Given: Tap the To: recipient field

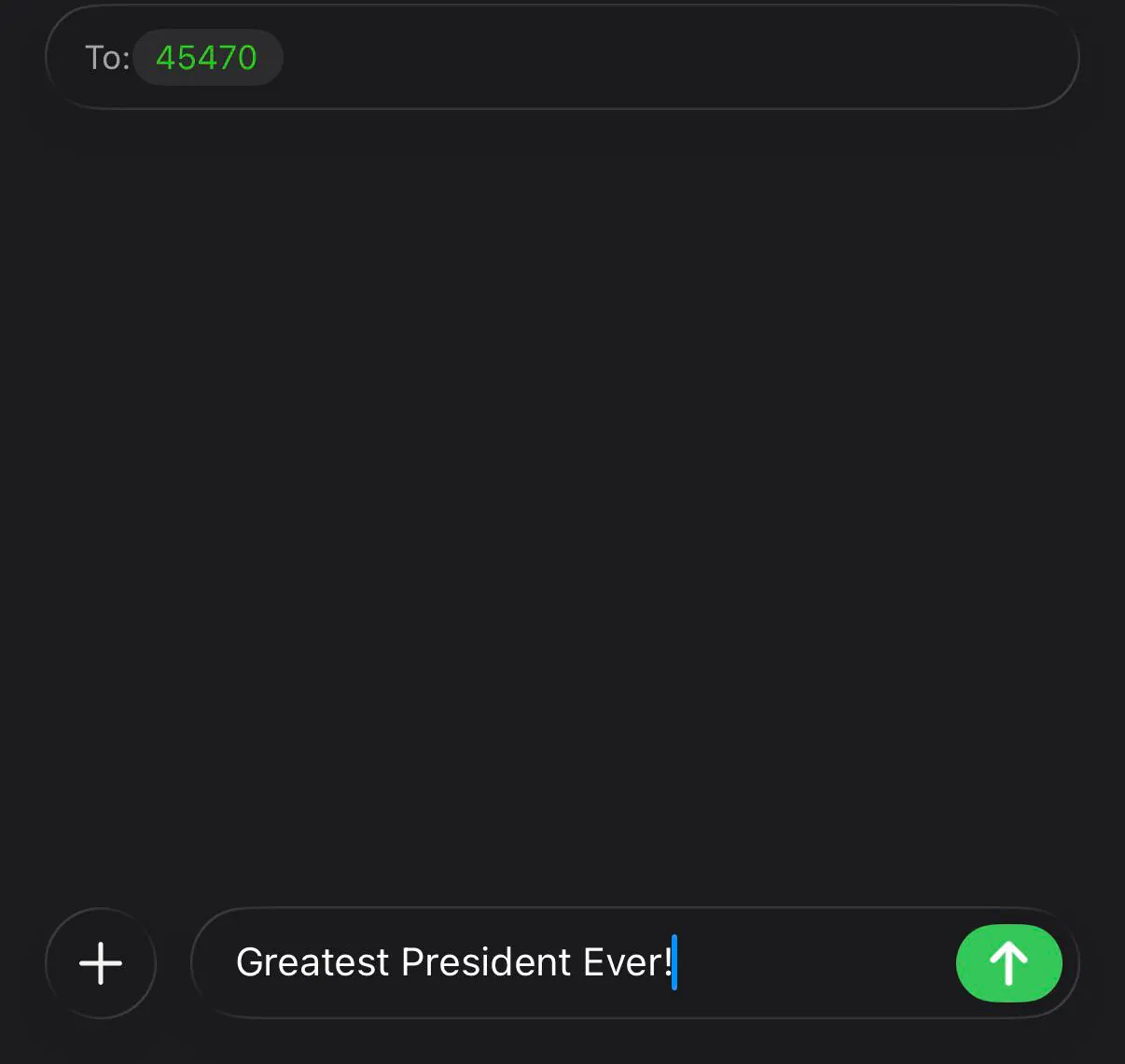Looking at the screenshot, I should tap(653, 58).
